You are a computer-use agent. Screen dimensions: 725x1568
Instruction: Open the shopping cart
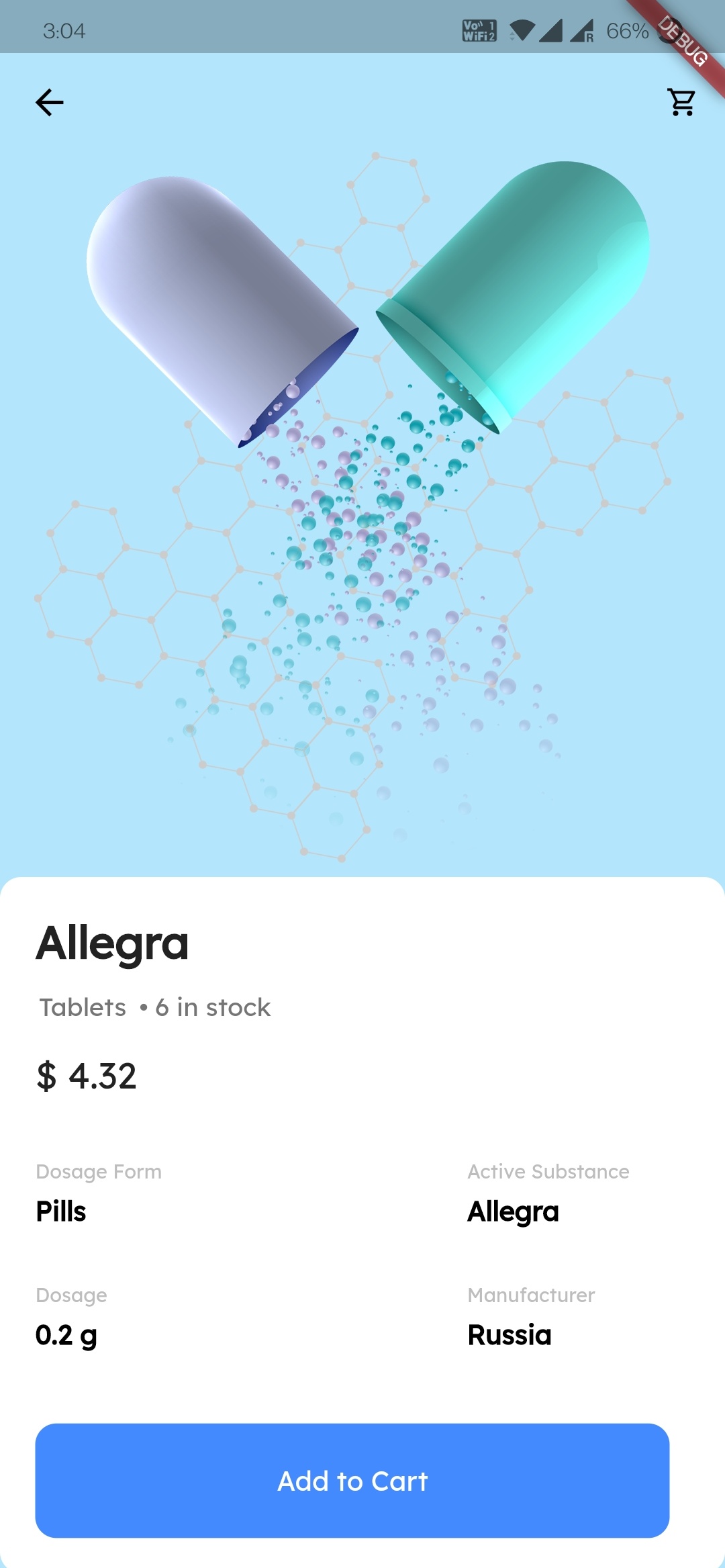[x=681, y=103]
